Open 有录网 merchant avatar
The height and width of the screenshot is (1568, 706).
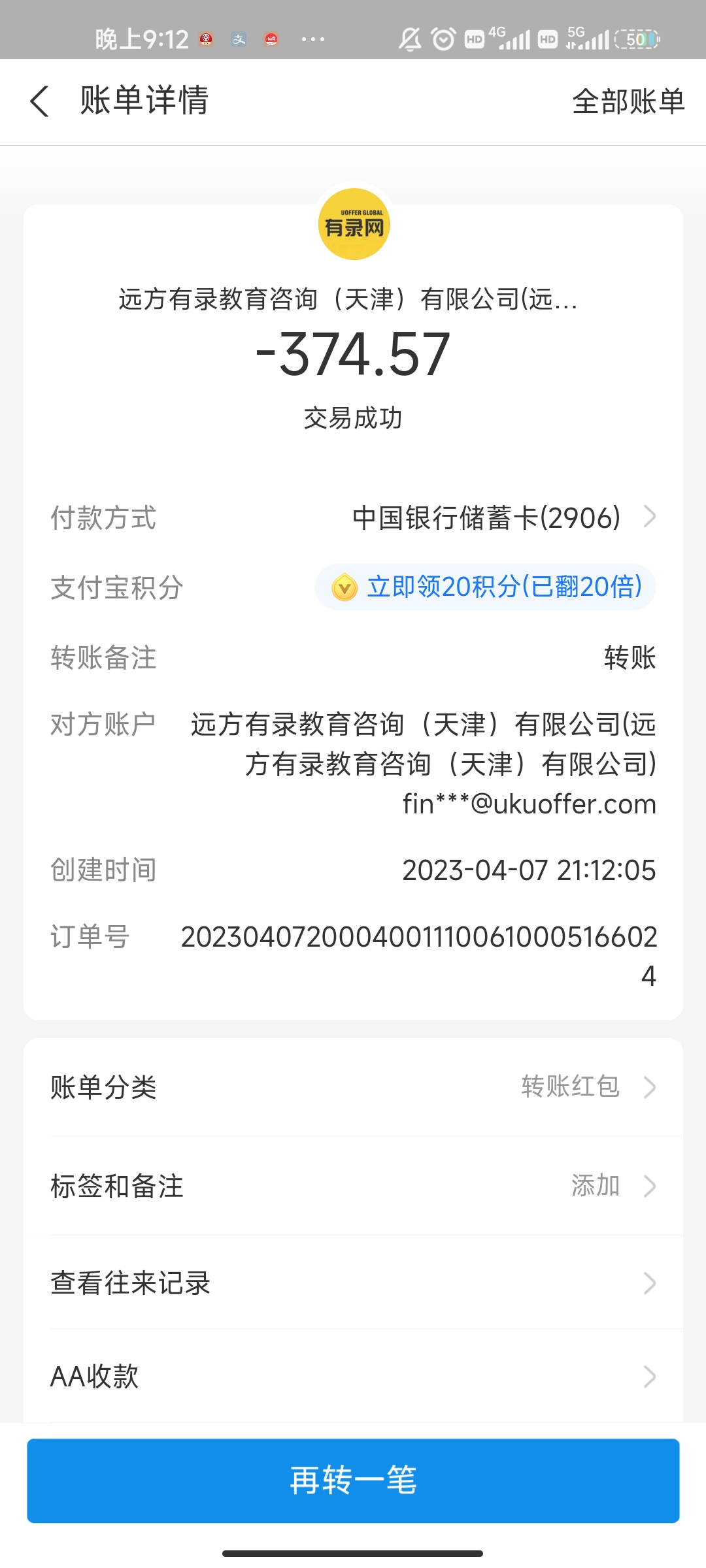pos(354,224)
